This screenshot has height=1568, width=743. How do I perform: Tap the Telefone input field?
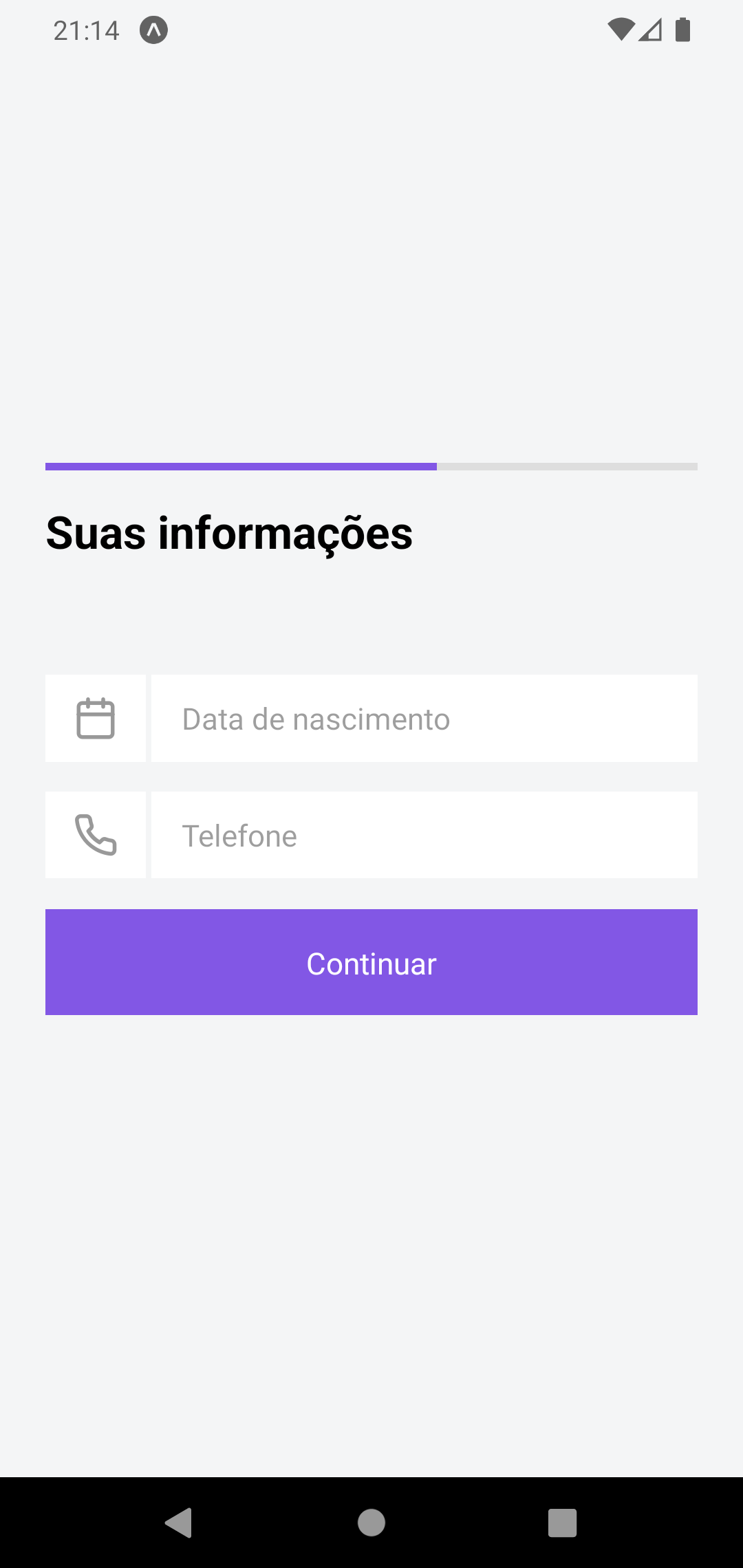point(424,835)
